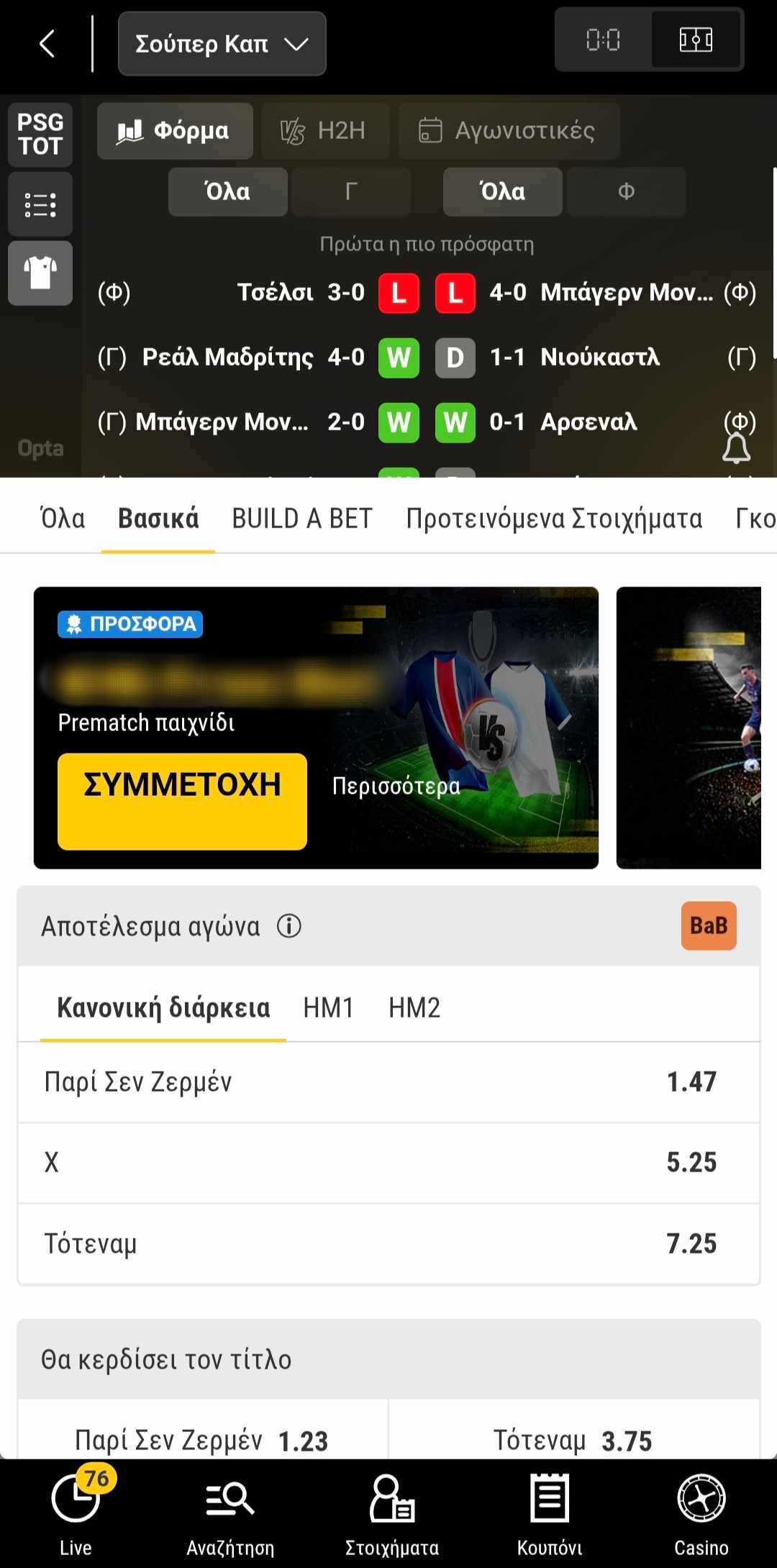Viewport: 777px width, 1568px height.
Task: Switch to the Όλα markets tab
Action: pos(63,519)
